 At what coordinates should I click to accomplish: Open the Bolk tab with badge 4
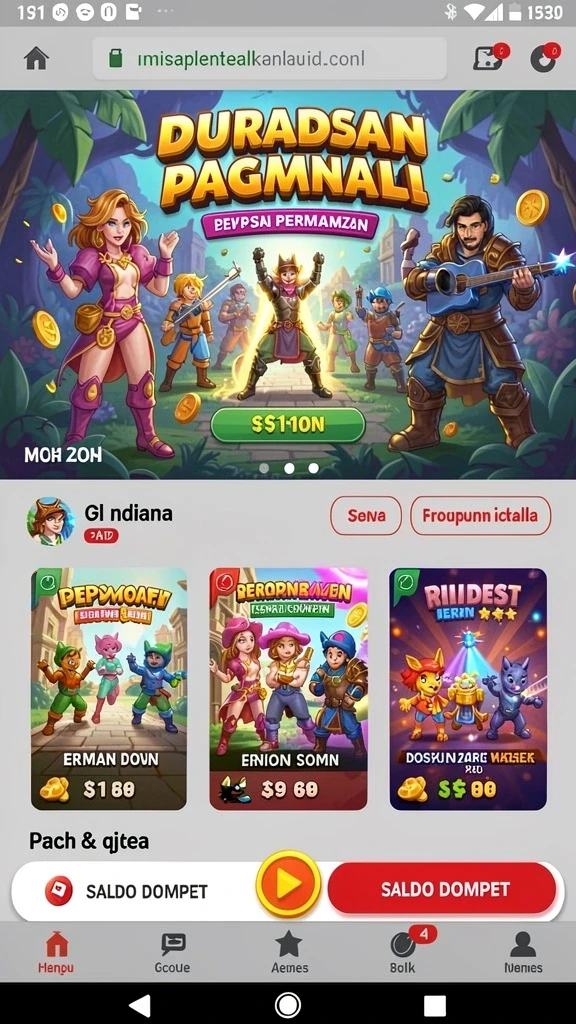tap(405, 952)
